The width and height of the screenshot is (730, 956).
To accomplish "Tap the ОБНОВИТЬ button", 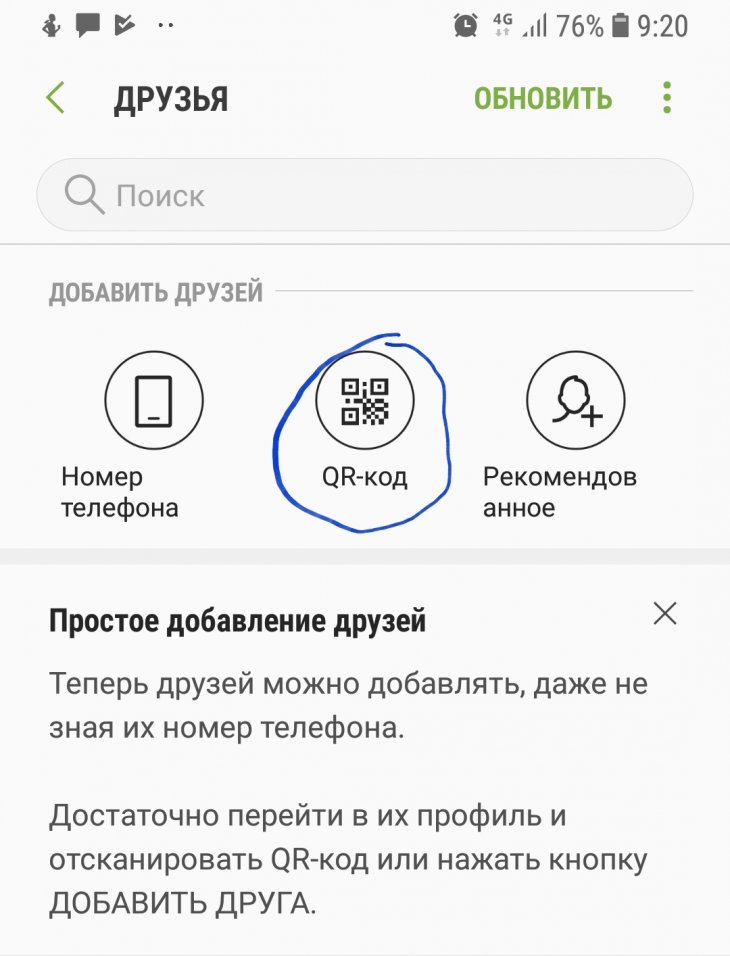I will click(542, 98).
